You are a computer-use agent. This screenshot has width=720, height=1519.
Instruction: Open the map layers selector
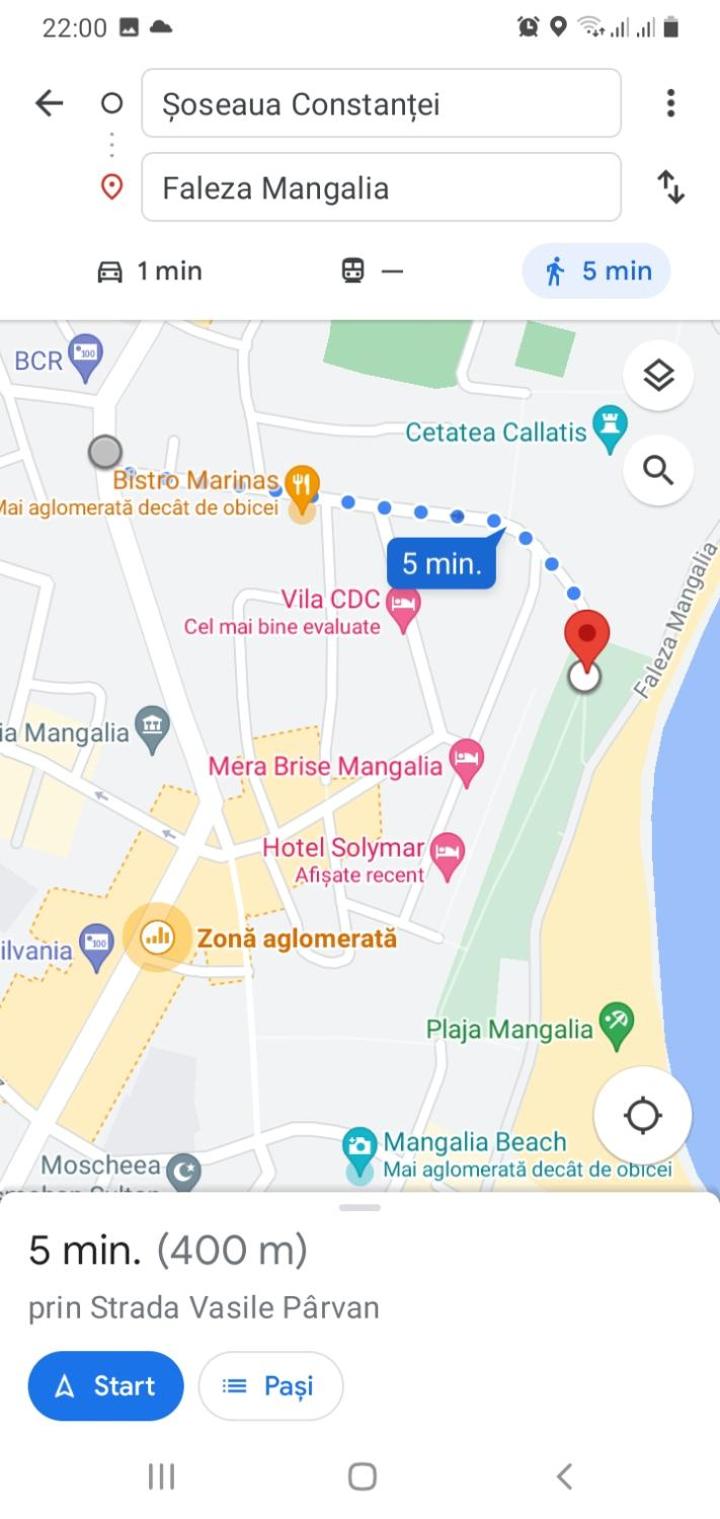658,376
